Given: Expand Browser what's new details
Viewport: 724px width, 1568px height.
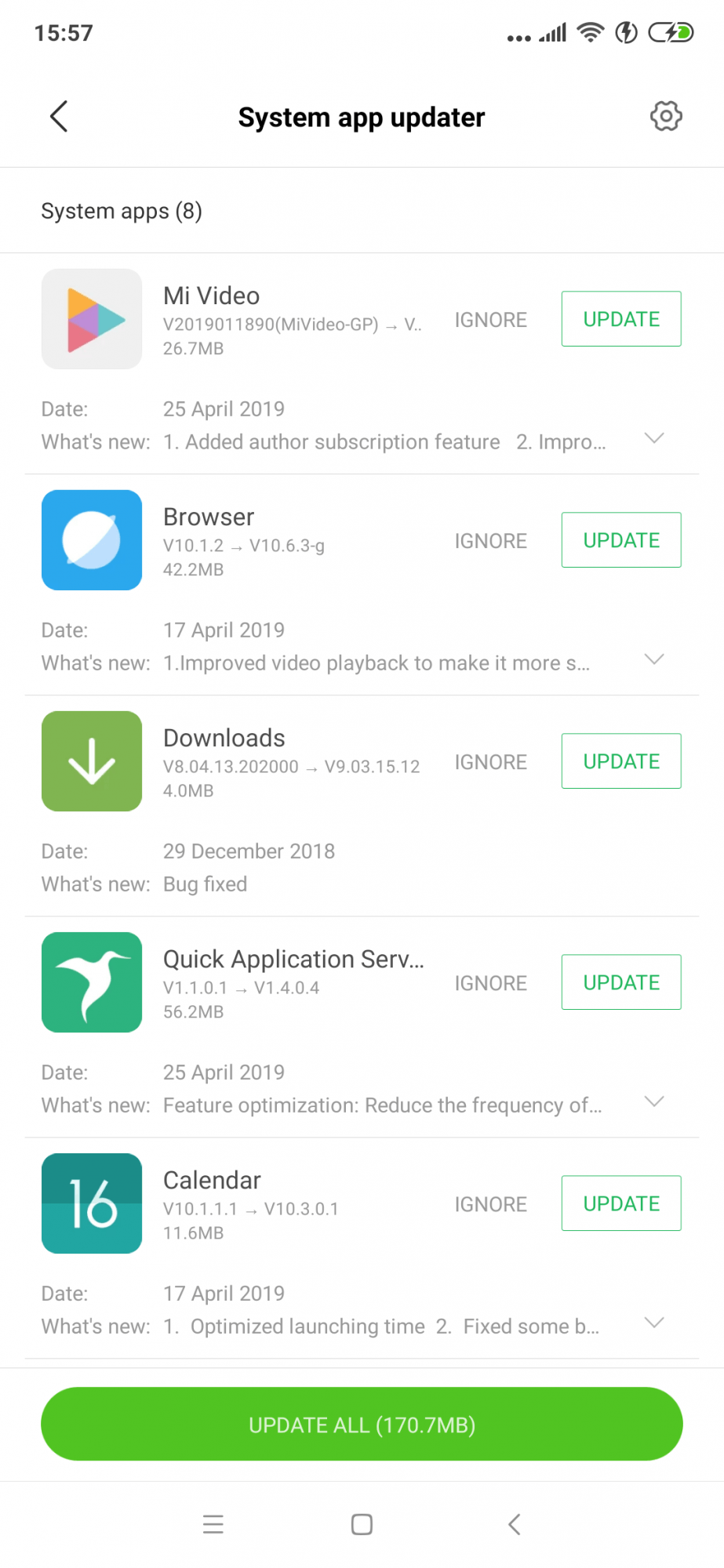Looking at the screenshot, I should pyautogui.click(x=653, y=659).
